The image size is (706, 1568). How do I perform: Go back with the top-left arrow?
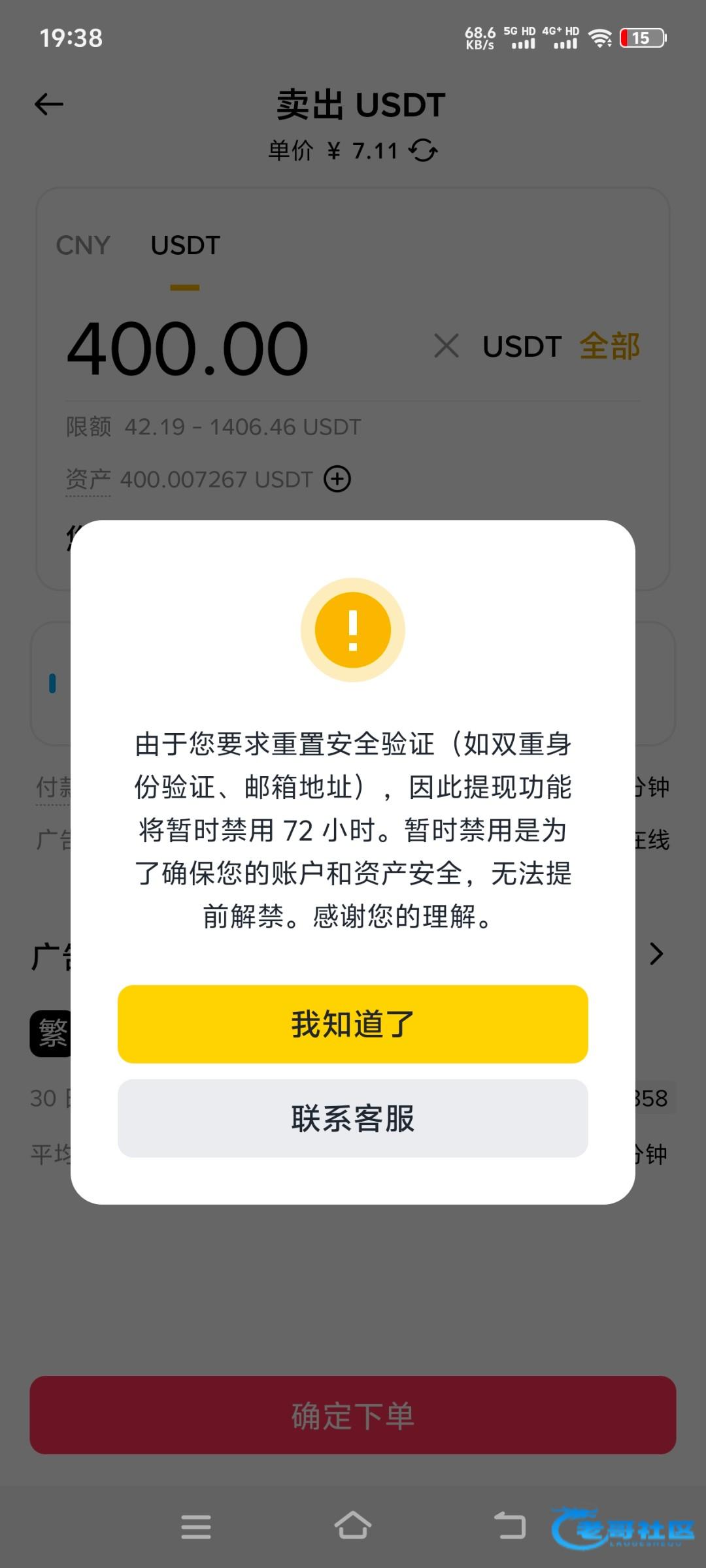tap(49, 104)
